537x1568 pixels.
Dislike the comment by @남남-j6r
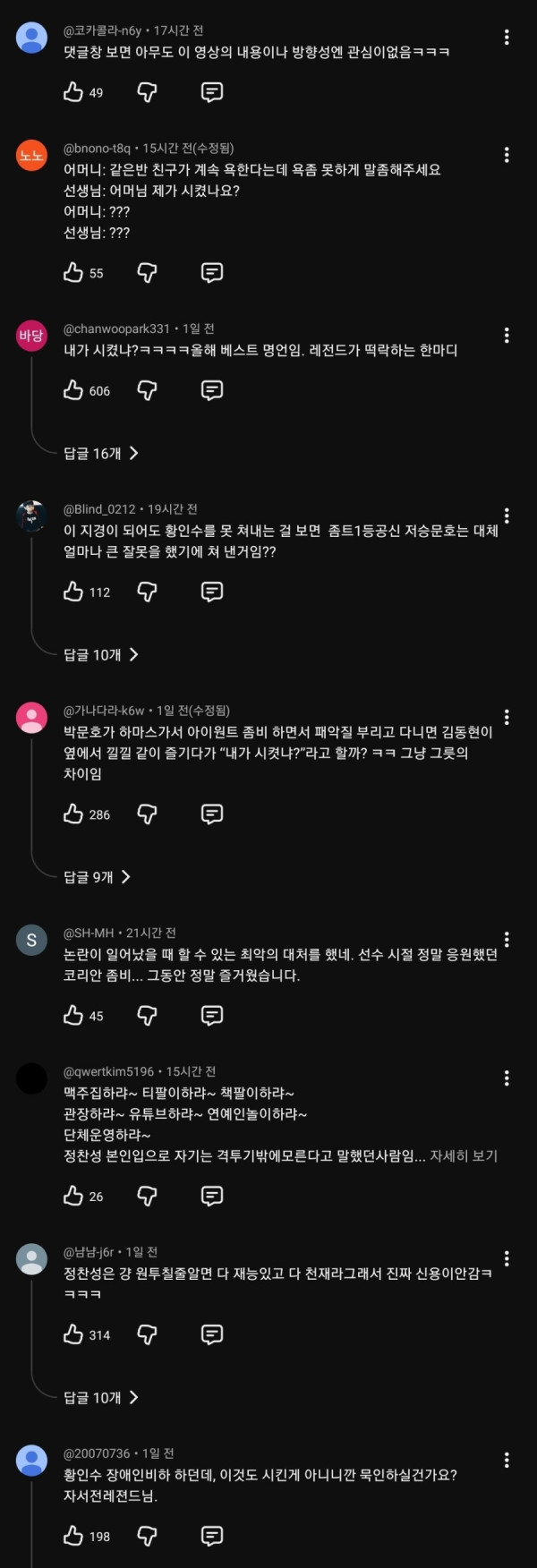147,1334
